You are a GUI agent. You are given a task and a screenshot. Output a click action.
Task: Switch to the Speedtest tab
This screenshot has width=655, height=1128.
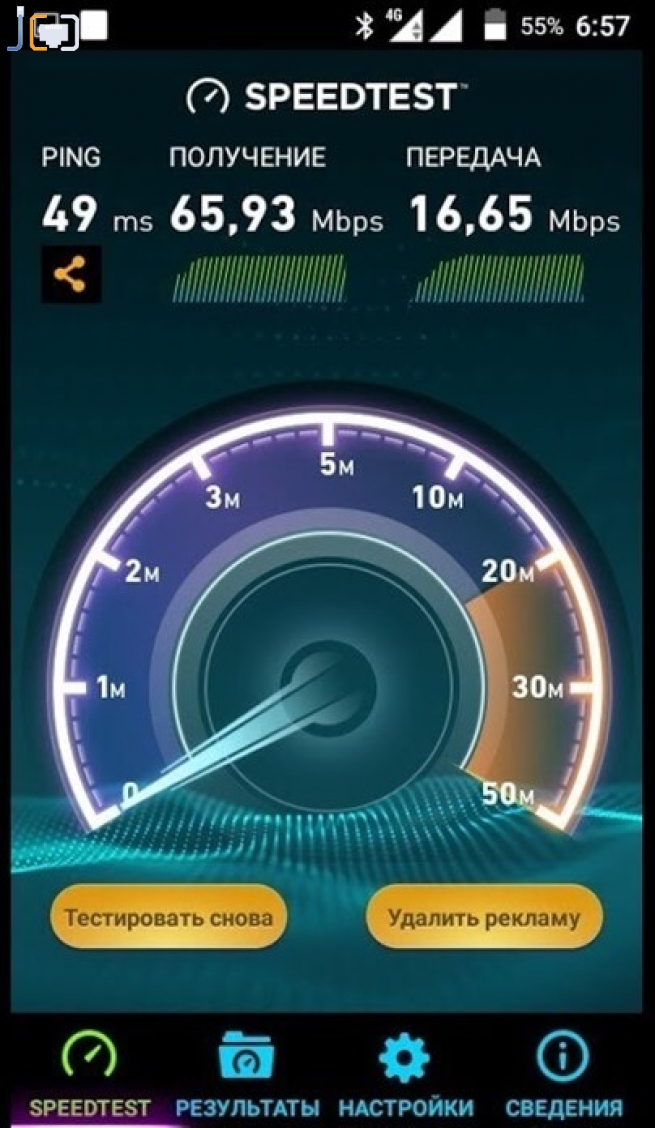click(89, 1075)
